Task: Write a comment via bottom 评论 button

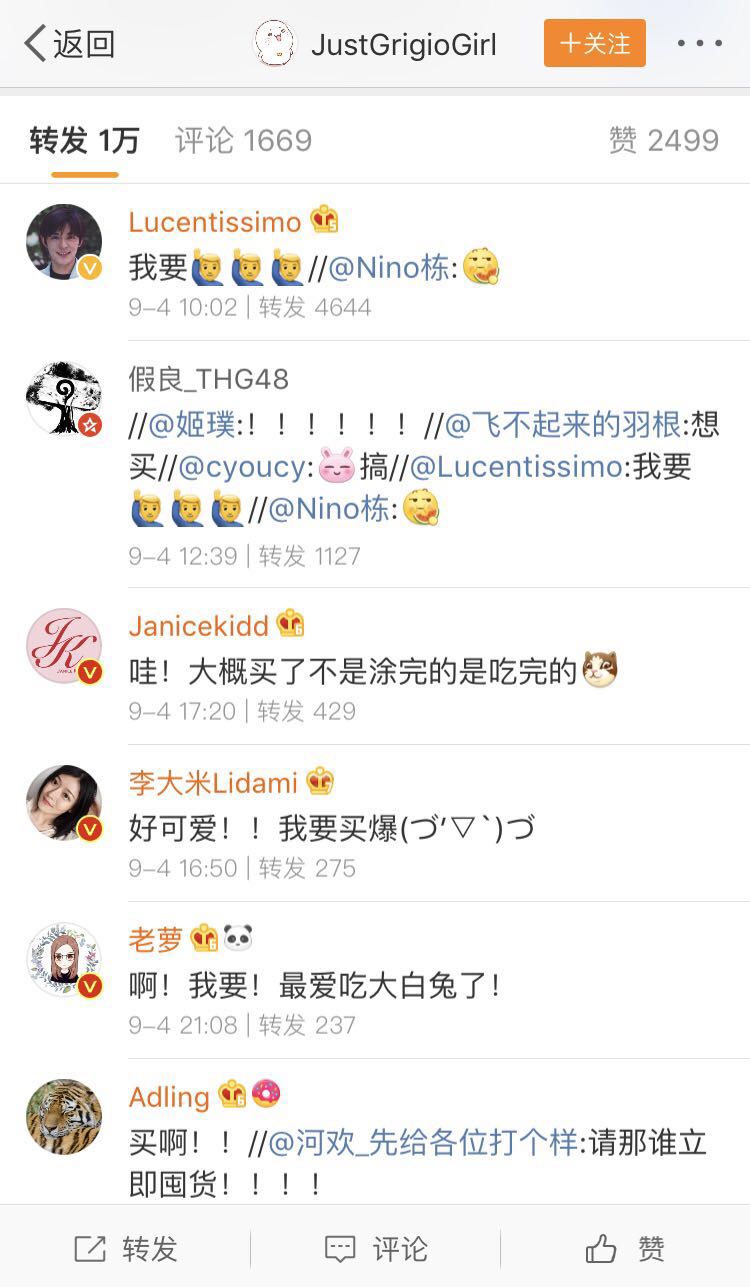Action: (376, 1248)
